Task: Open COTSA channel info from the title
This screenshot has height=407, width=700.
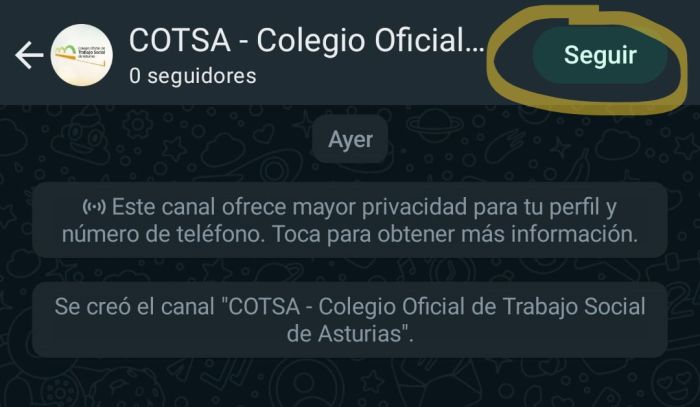Action: click(x=306, y=42)
